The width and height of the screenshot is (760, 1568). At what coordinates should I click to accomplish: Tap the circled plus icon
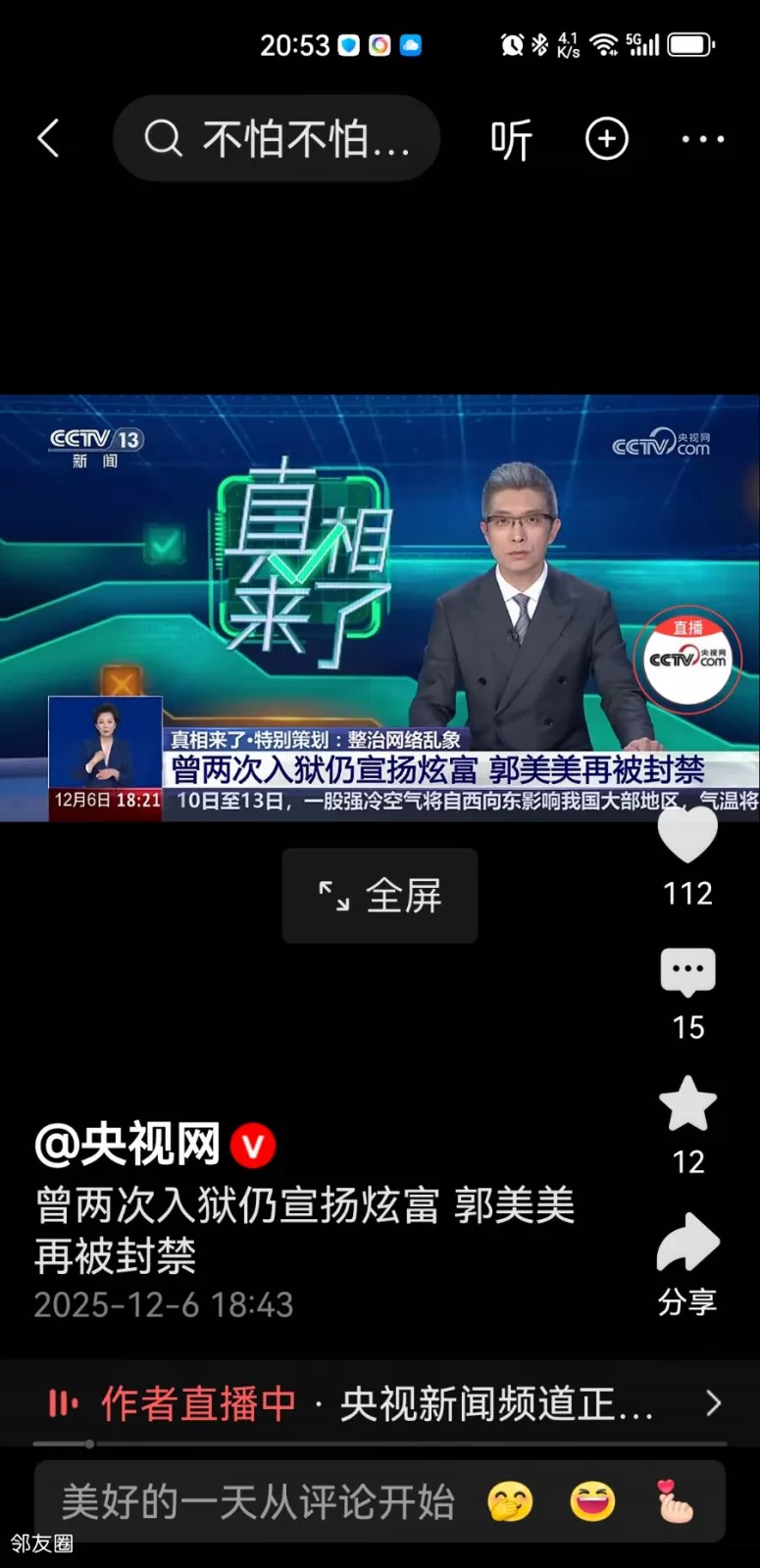coord(607,139)
